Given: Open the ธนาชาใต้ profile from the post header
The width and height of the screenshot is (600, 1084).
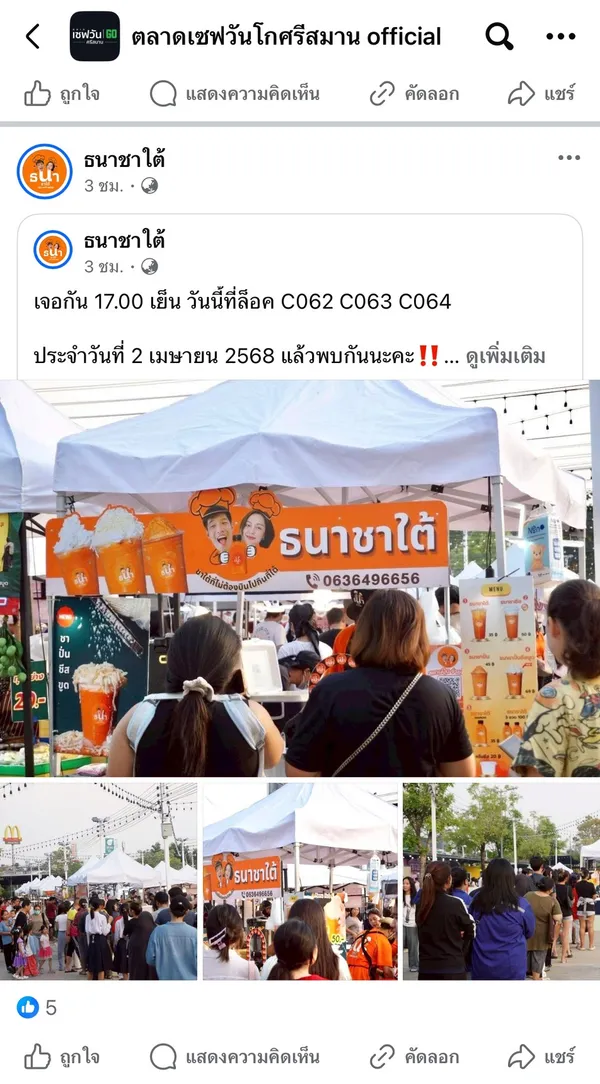Looking at the screenshot, I should click(x=125, y=159).
